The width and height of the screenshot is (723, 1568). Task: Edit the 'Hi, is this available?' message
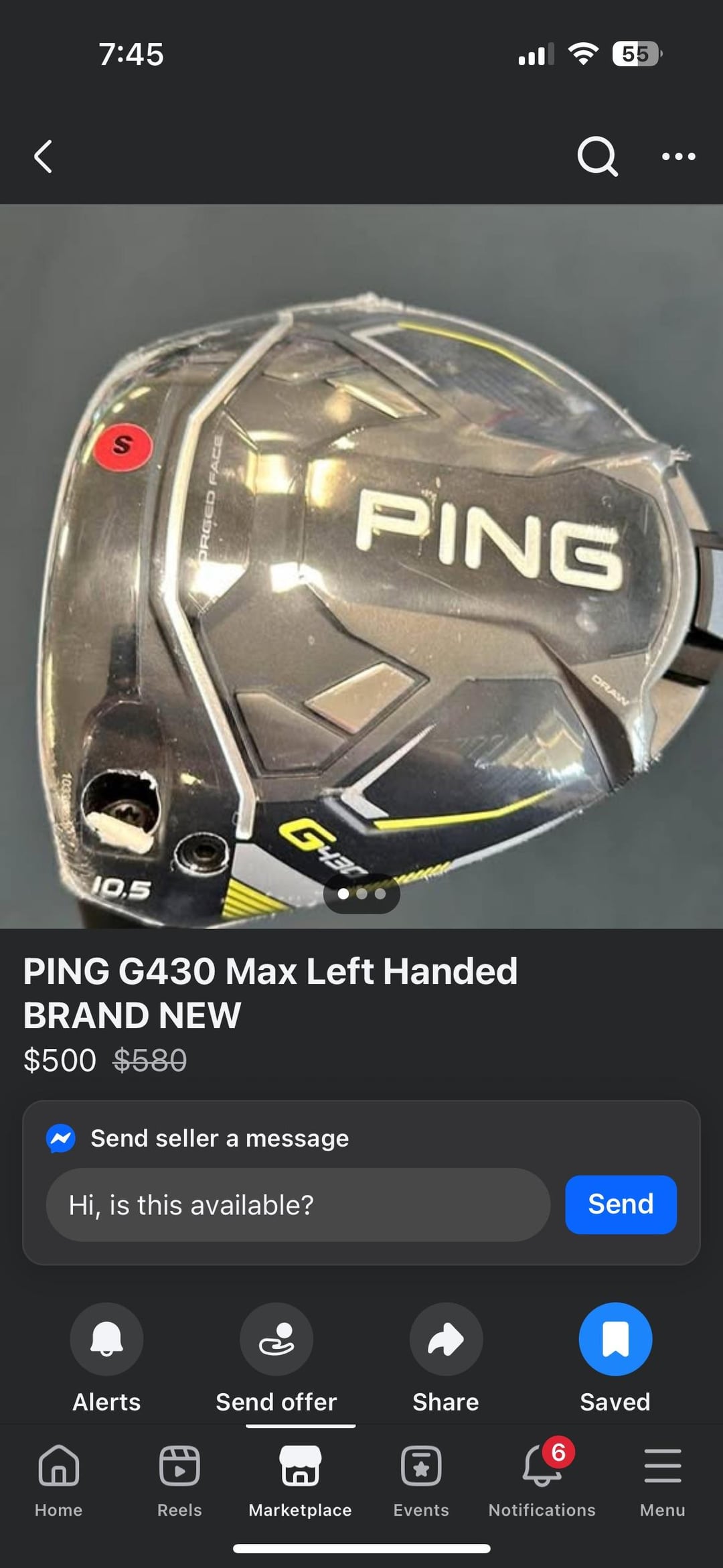[x=298, y=1205]
